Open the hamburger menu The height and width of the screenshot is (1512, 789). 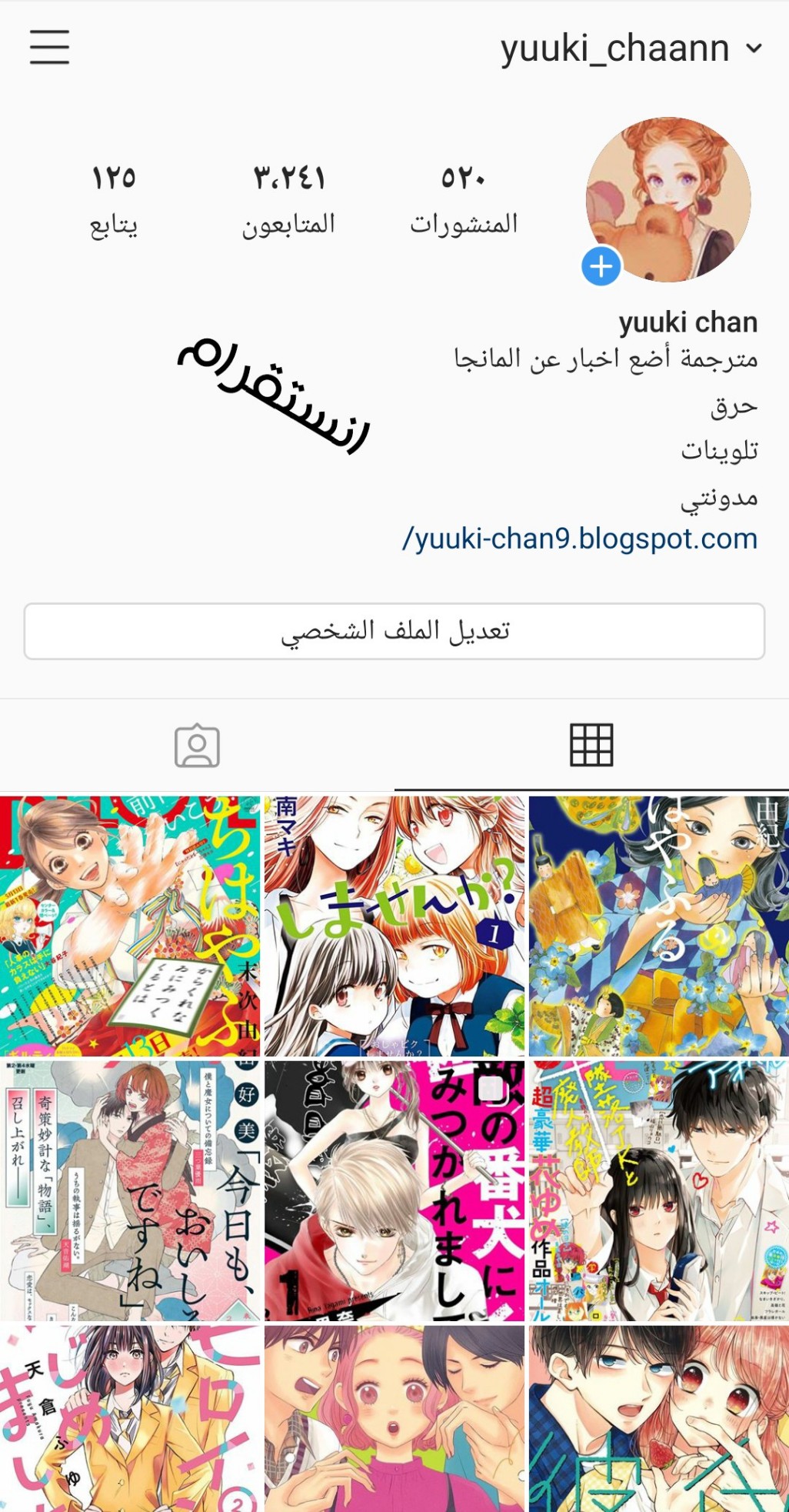coord(49,47)
